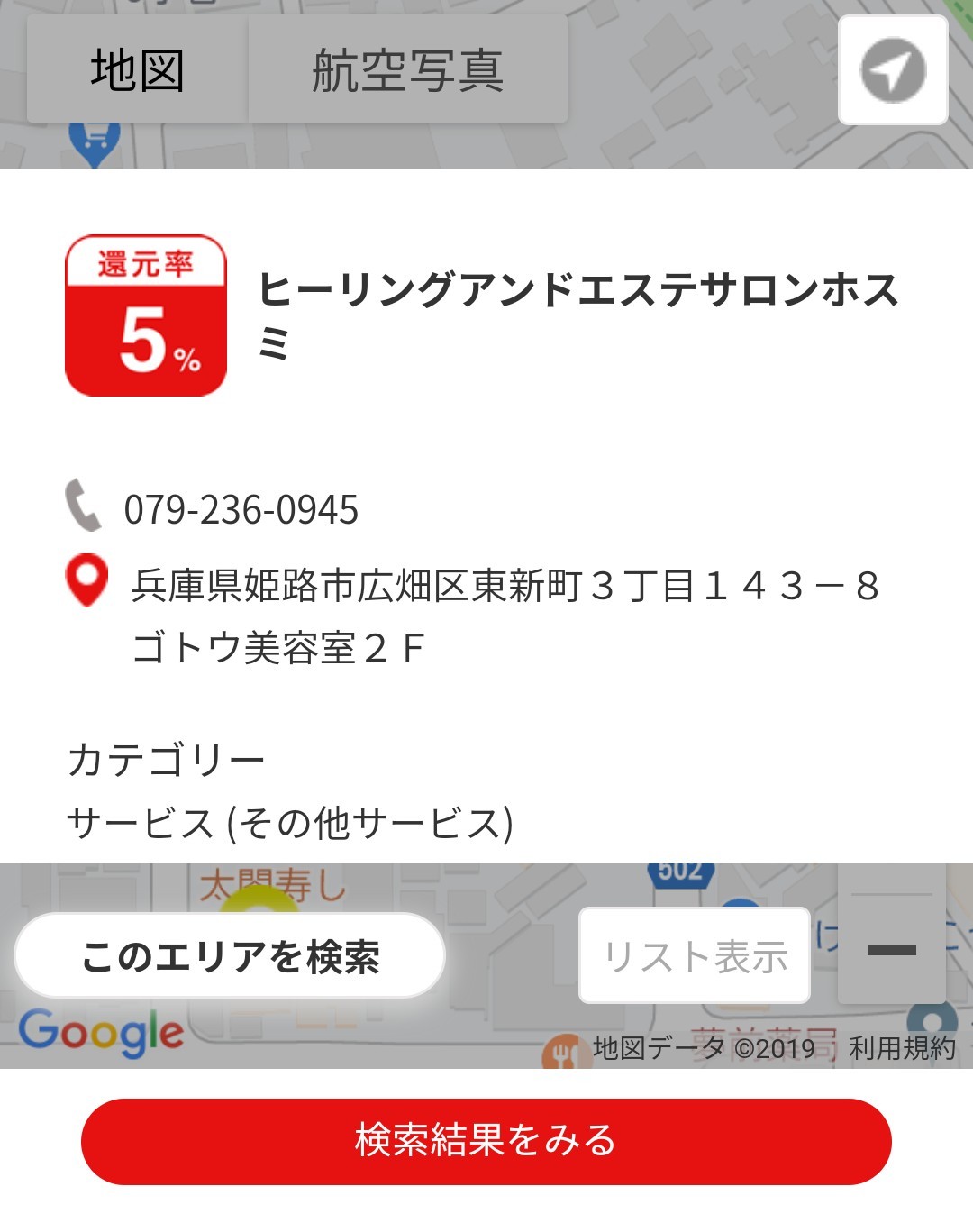
Task: Zoom out the map with minus
Action: [891, 950]
